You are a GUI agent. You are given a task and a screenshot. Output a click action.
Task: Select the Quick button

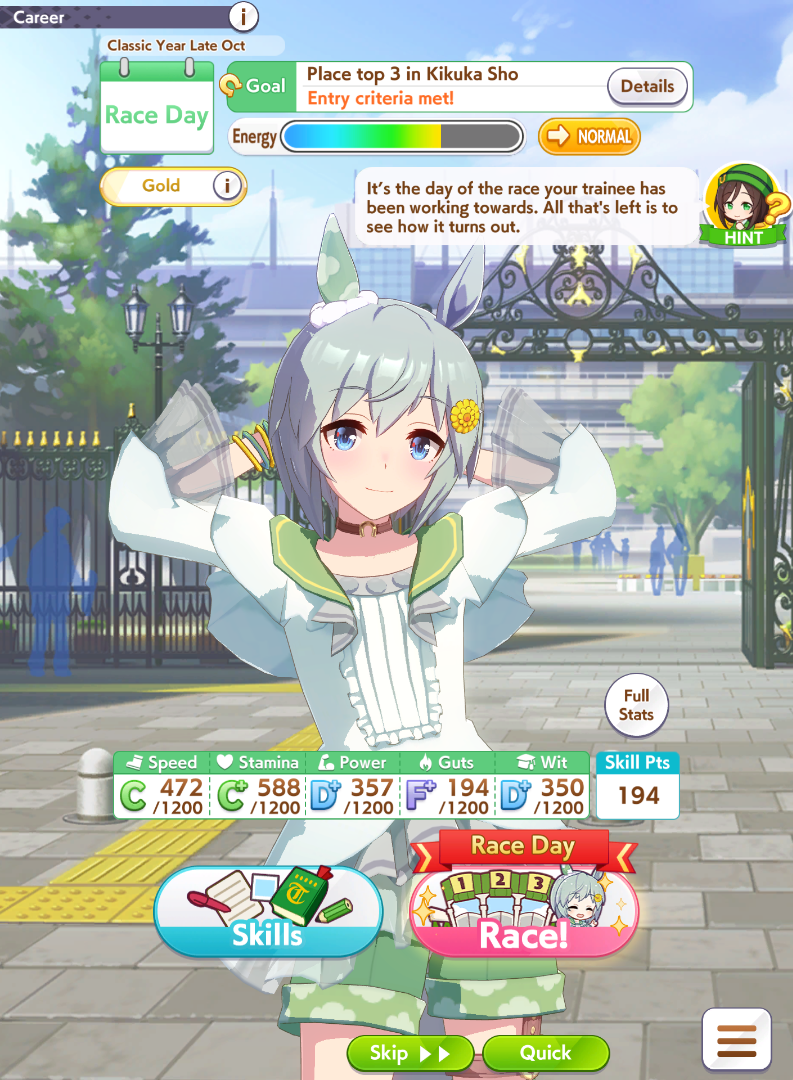[546, 1053]
